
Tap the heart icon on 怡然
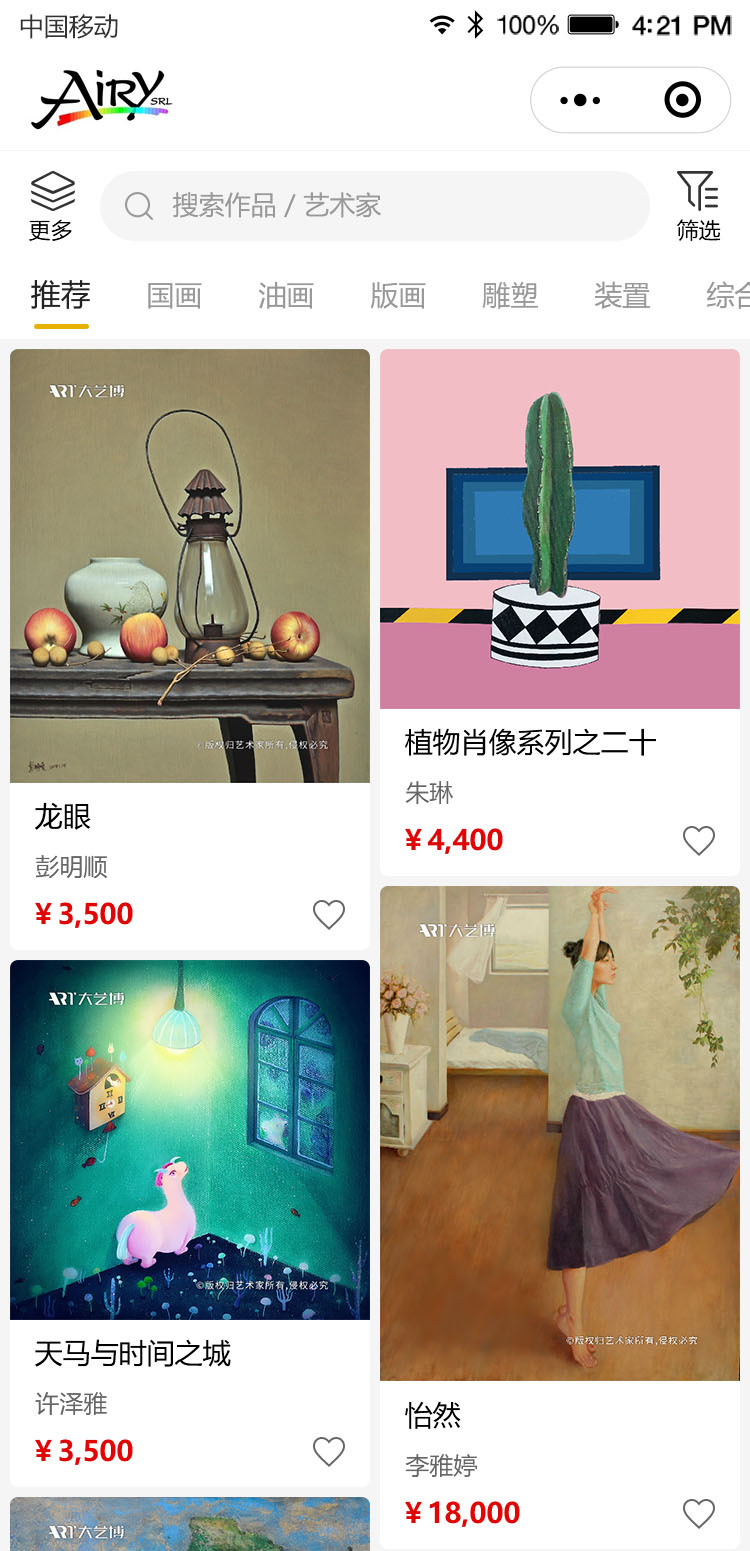click(x=699, y=1513)
